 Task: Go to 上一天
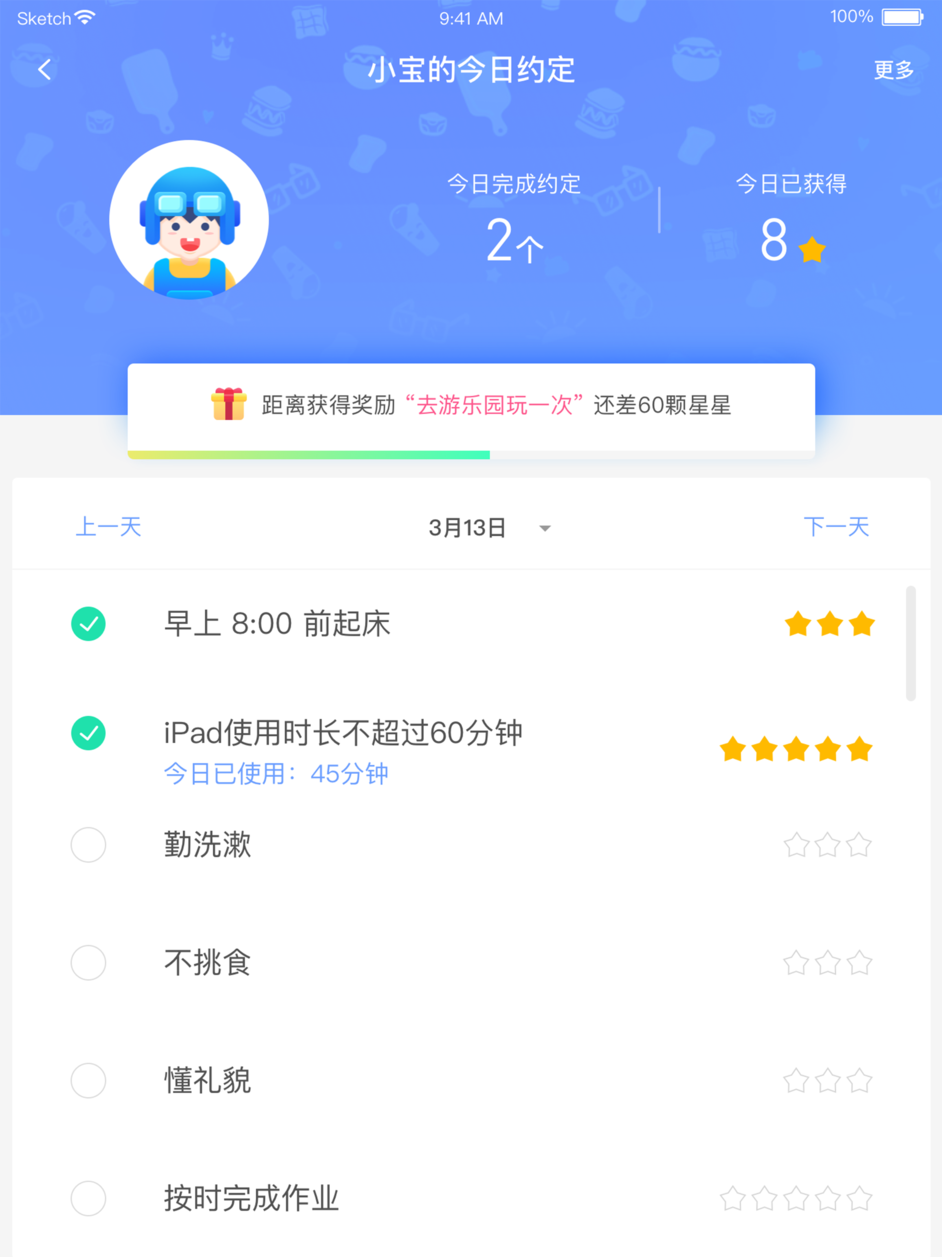click(108, 527)
